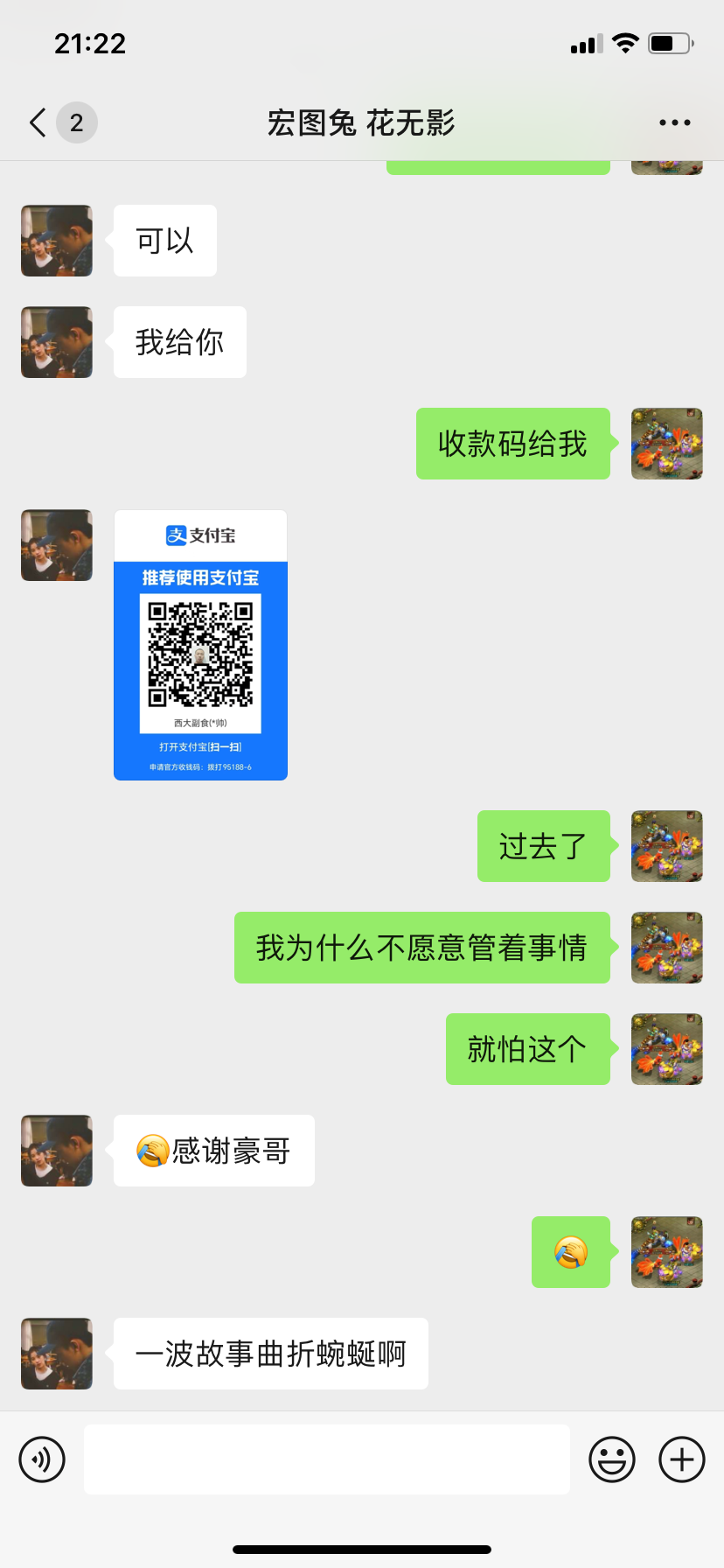
Task: Open own avatar beside 收款码给我 message
Action: [x=666, y=444]
